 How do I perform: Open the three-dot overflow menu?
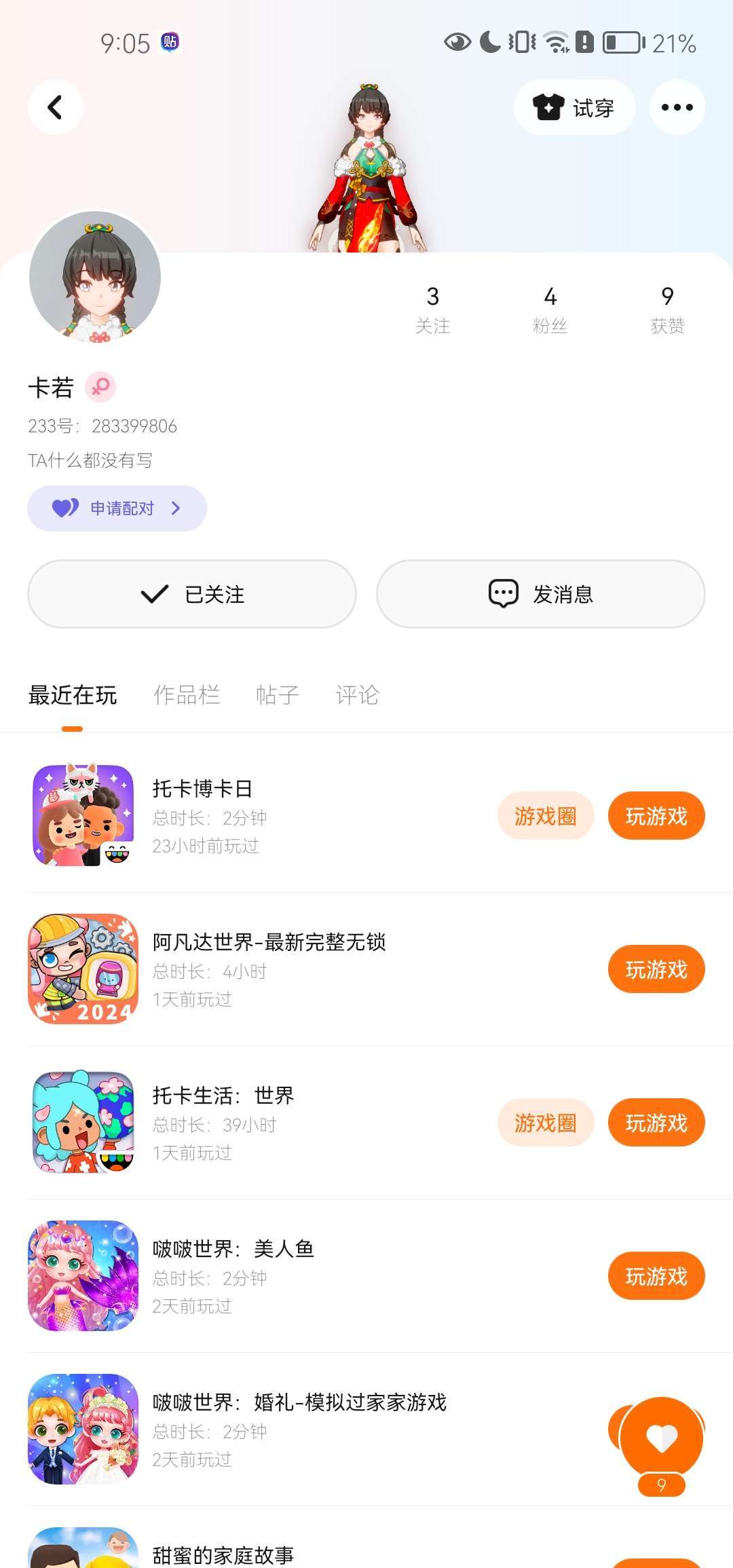677,107
